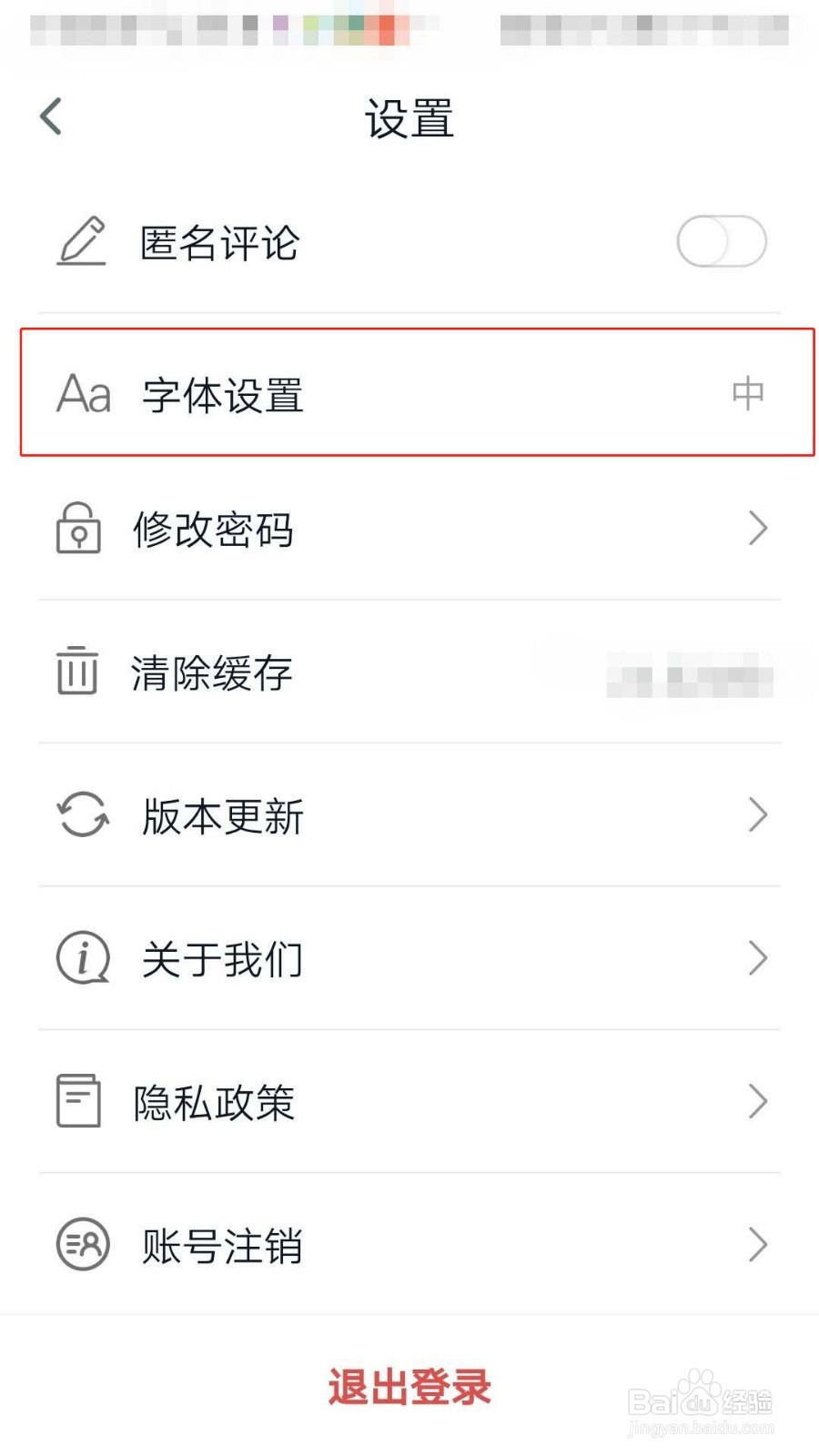Click the anonymous comment pencil icon
Screen dimensions: 819x1456
pyautogui.click(x=80, y=240)
